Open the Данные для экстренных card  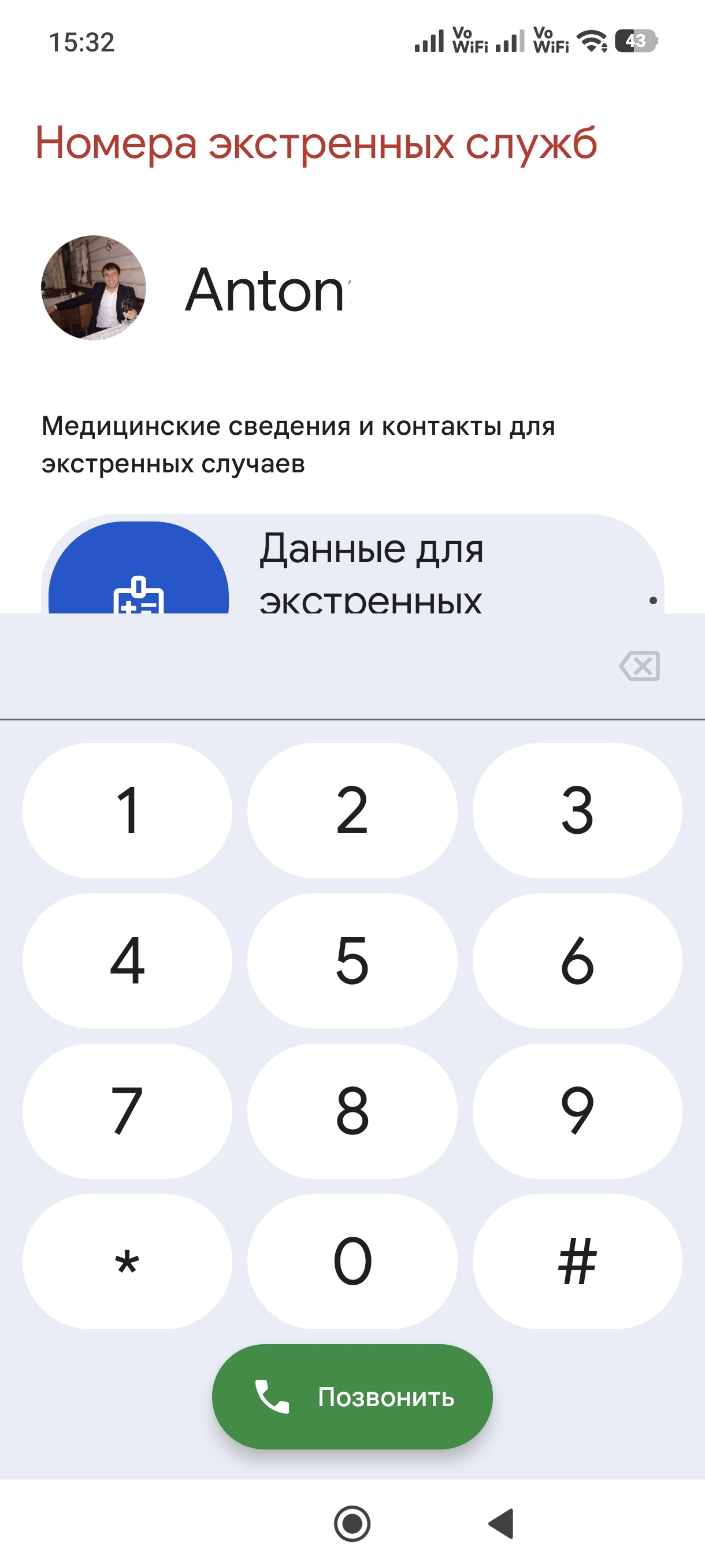pyautogui.click(x=352, y=566)
